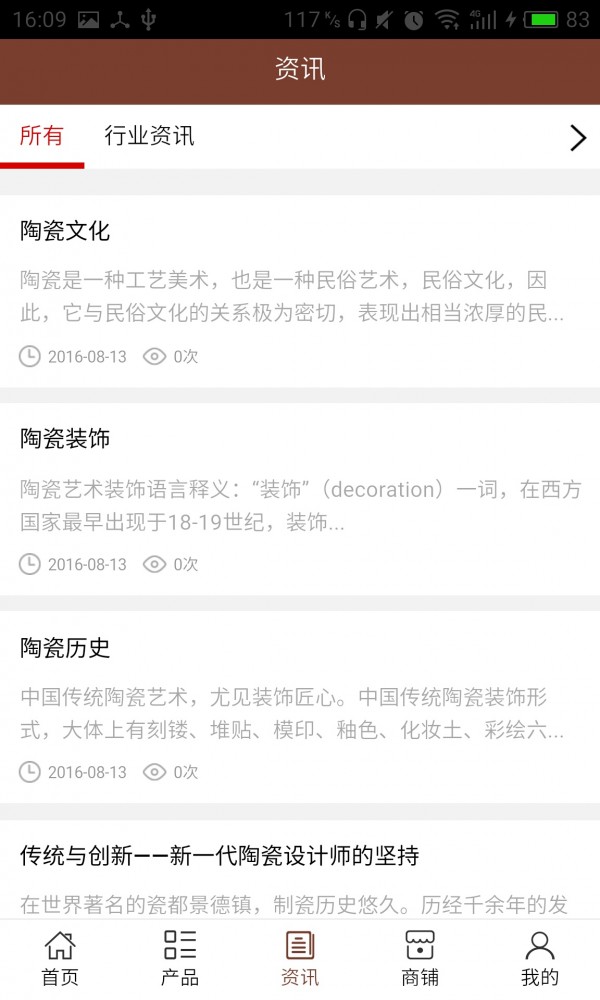Open the 陶瓷文化 article
Image resolution: width=600 pixels, height=1000 pixels.
pyautogui.click(x=300, y=291)
